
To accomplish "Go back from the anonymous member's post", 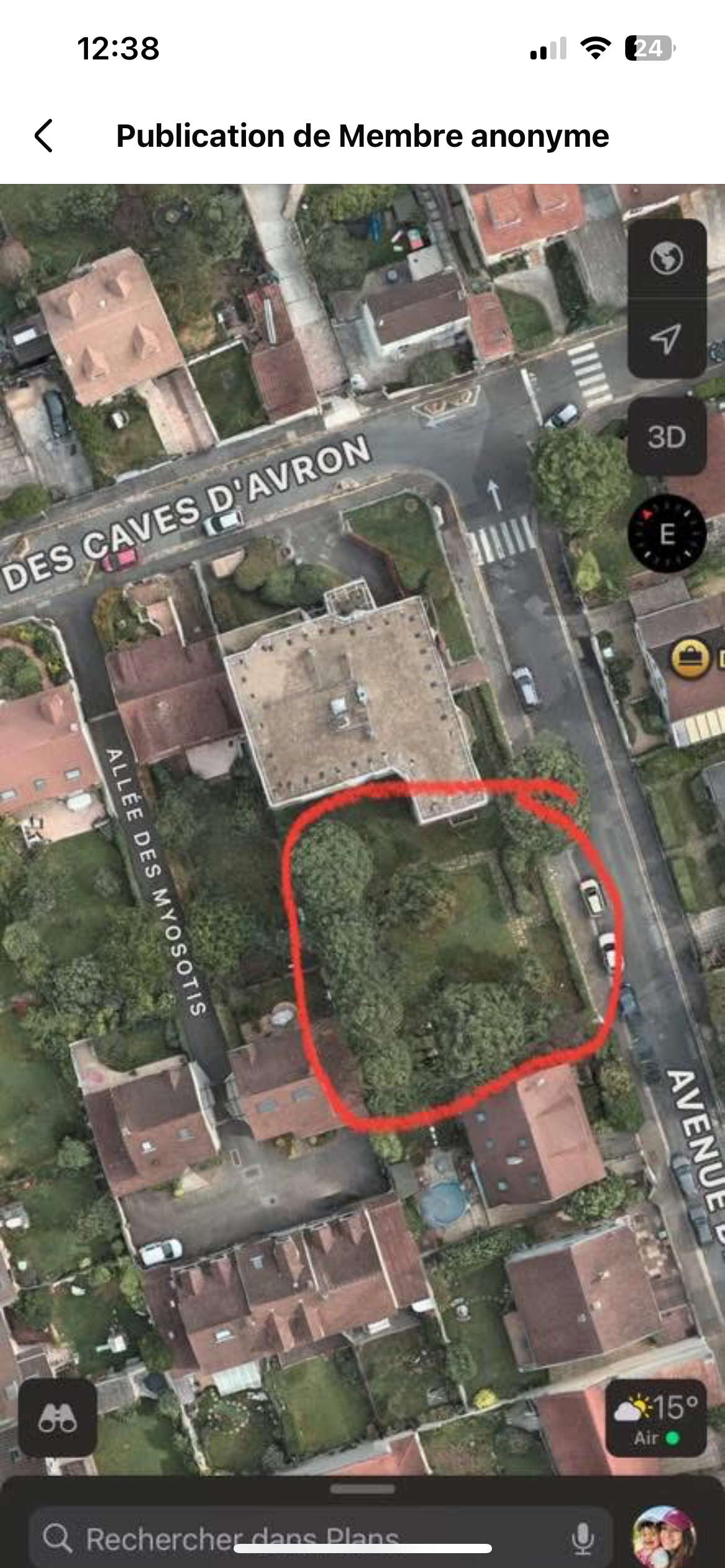I will pos(43,136).
